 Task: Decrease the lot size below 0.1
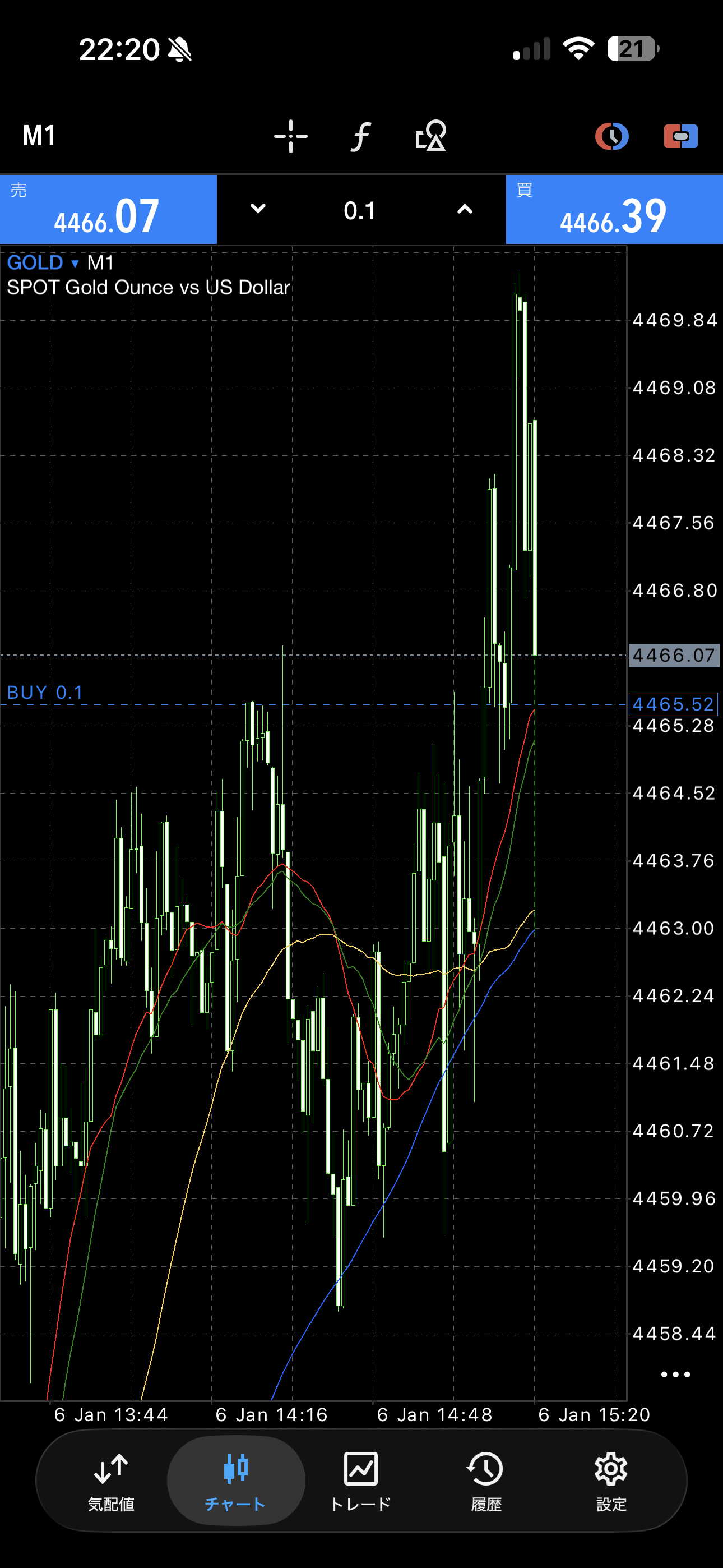pyautogui.click(x=258, y=209)
